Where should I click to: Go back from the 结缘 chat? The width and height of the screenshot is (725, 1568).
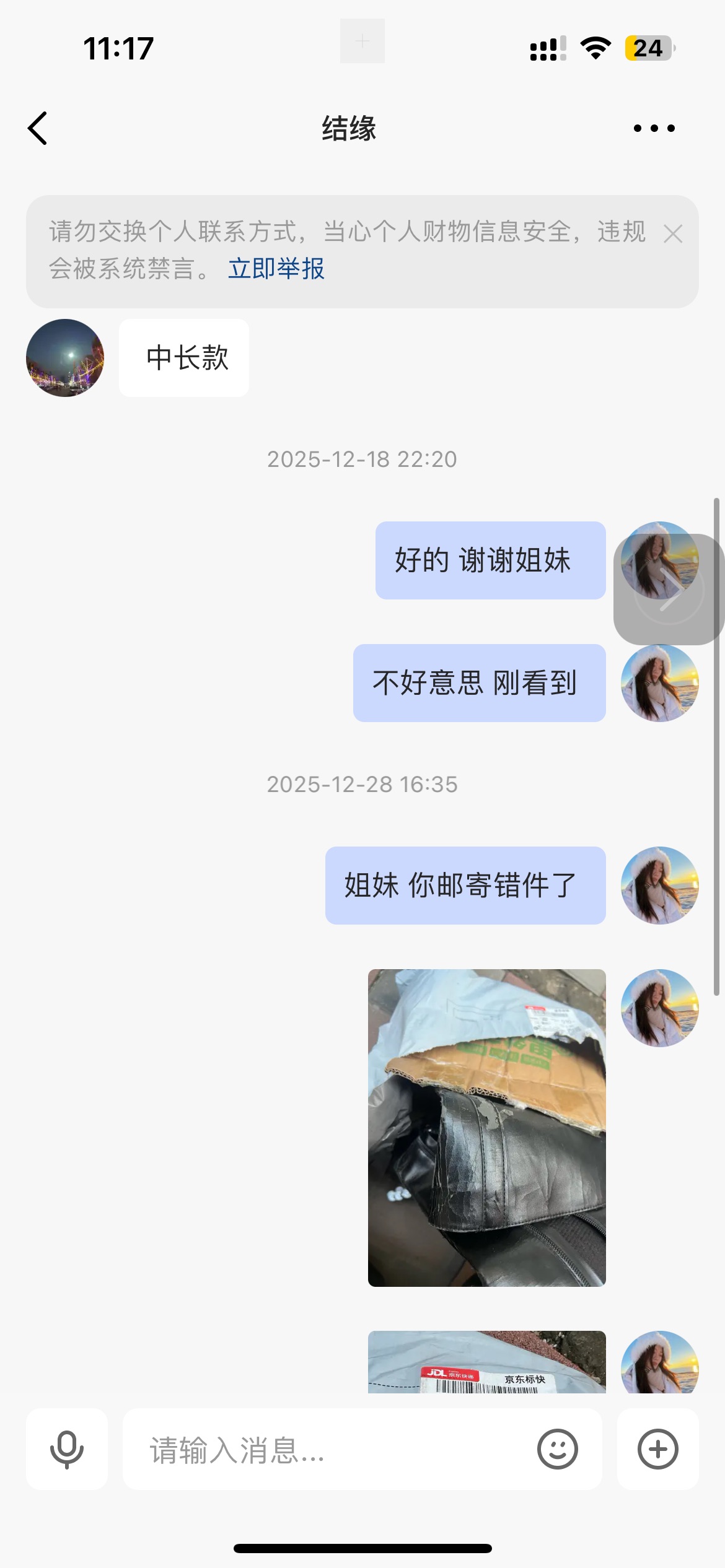coord(38,128)
